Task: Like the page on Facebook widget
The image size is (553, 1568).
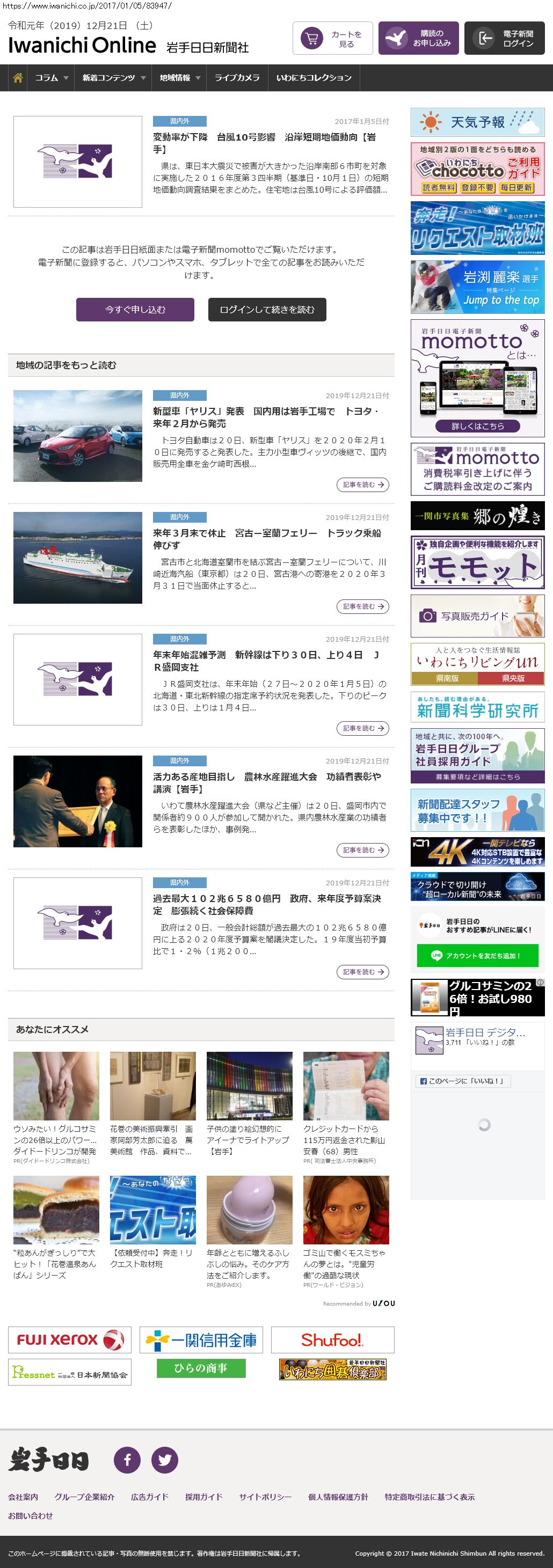Action: (463, 1081)
